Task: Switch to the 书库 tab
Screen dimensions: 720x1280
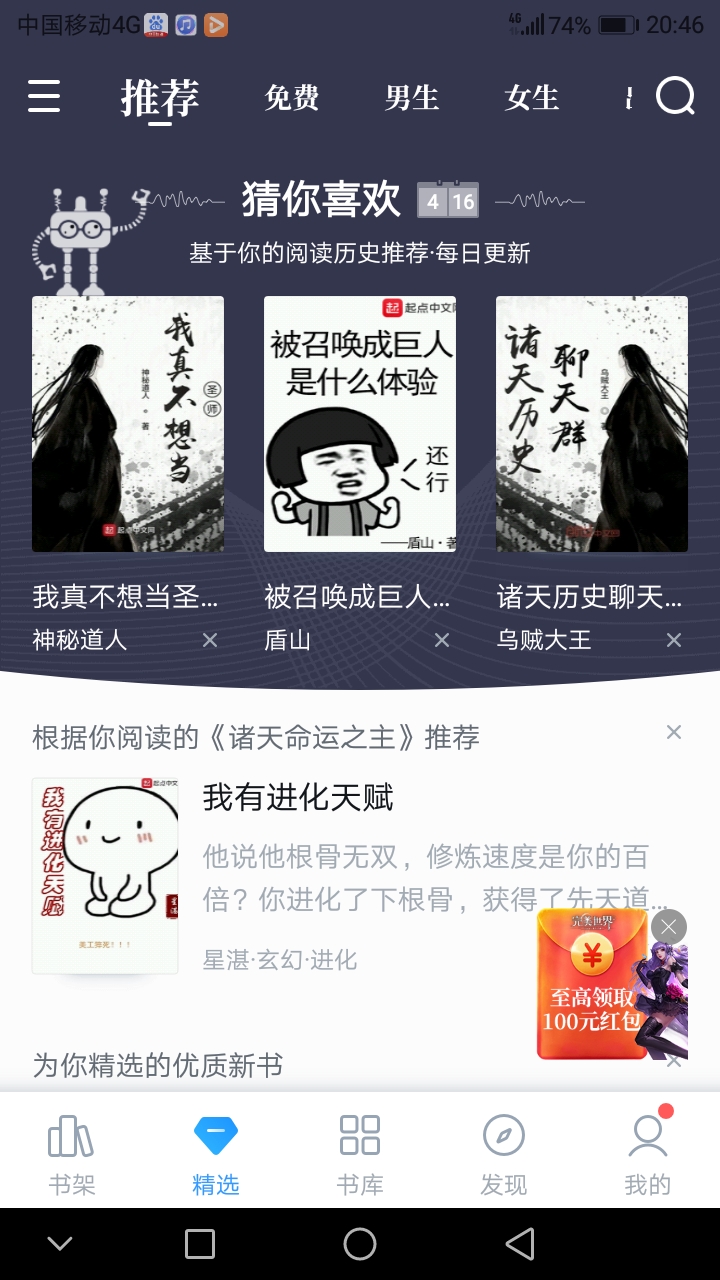Action: [x=360, y=1154]
